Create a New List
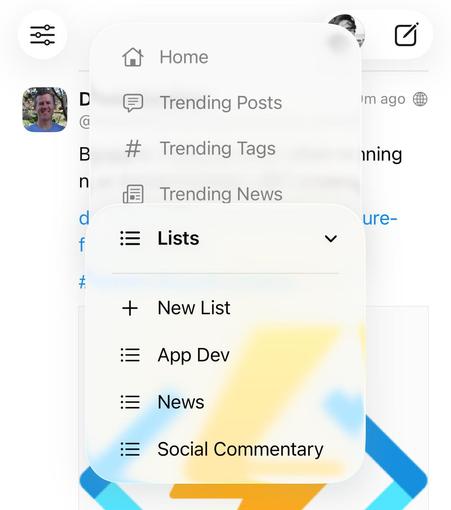Screen dimensions: 451x510 [225, 308]
